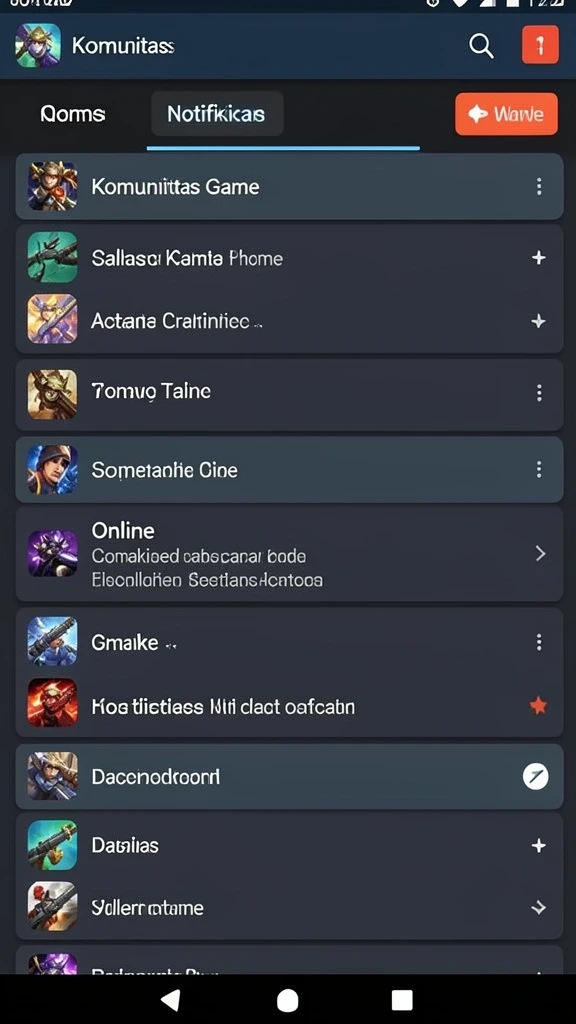Tap the orange Wame button
The width and height of the screenshot is (576, 1024).
point(506,114)
